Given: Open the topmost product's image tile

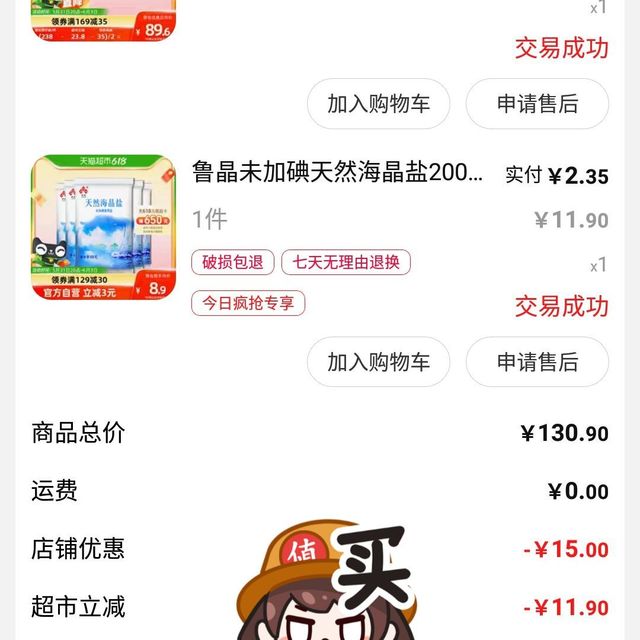Looking at the screenshot, I should [103, 20].
